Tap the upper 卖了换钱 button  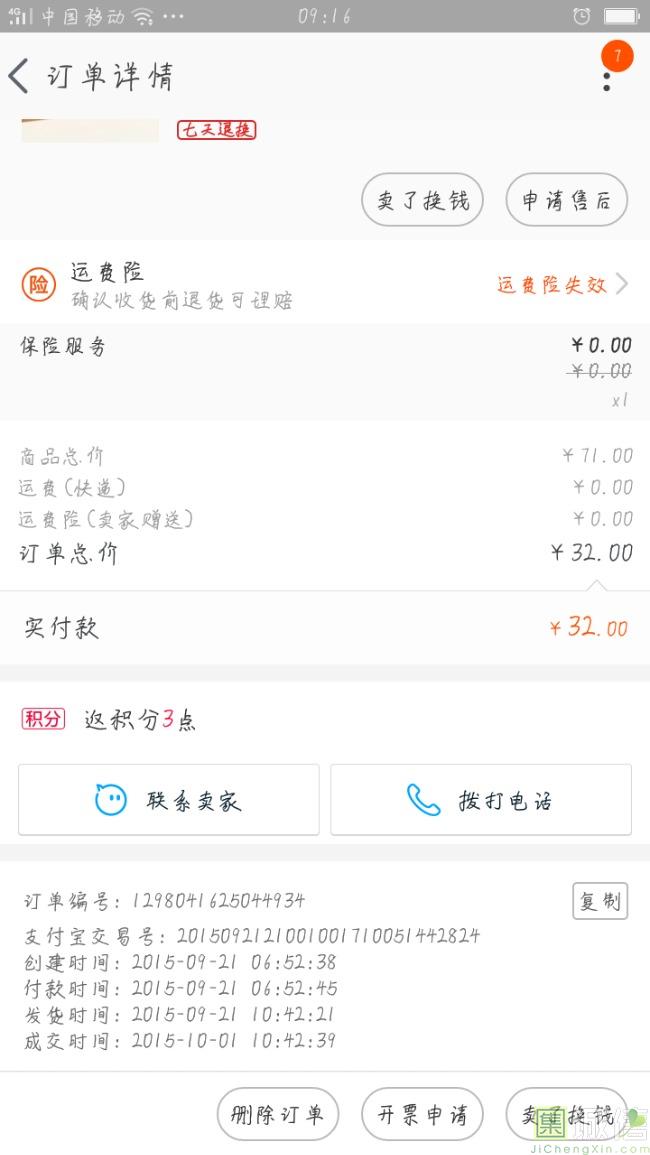coord(422,200)
